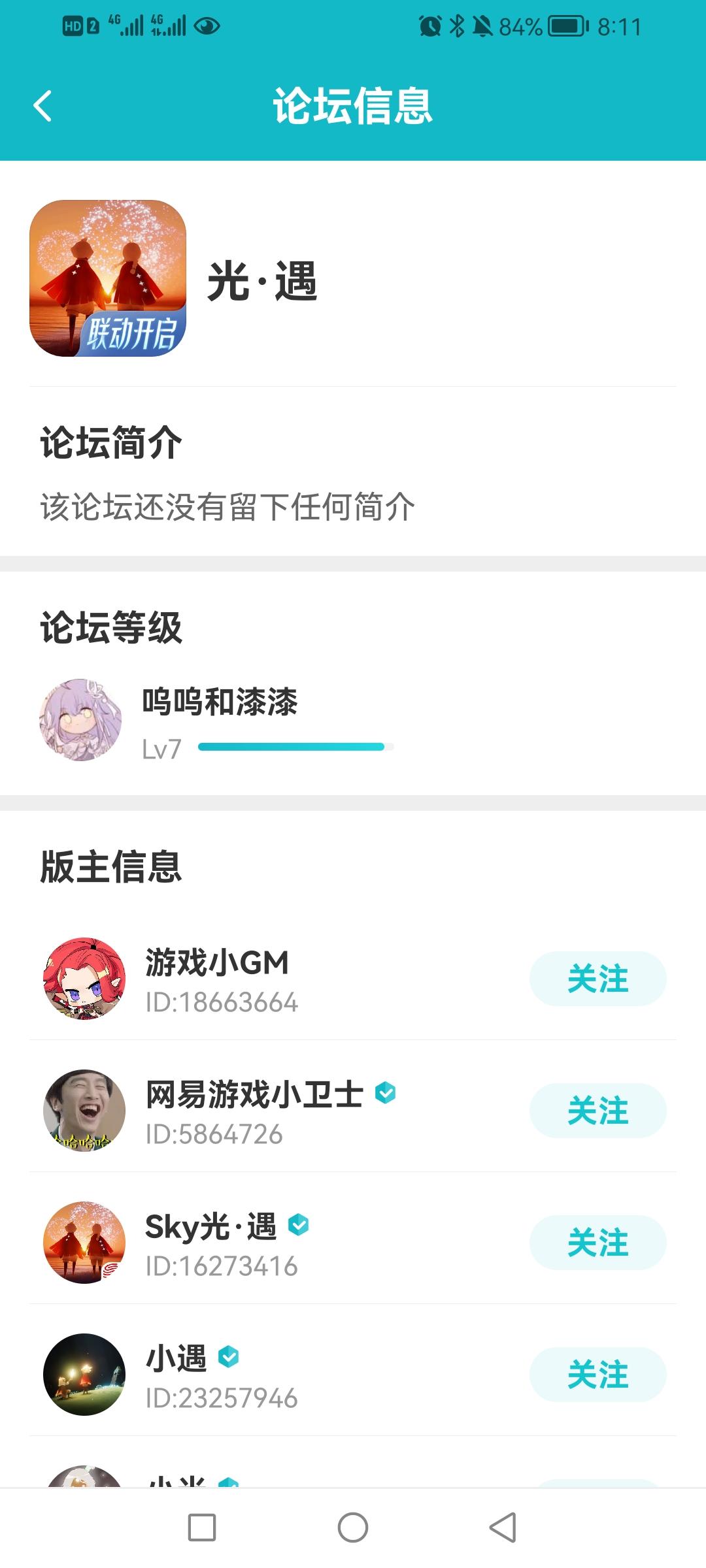Open 游戏小GM's profile

point(84,979)
